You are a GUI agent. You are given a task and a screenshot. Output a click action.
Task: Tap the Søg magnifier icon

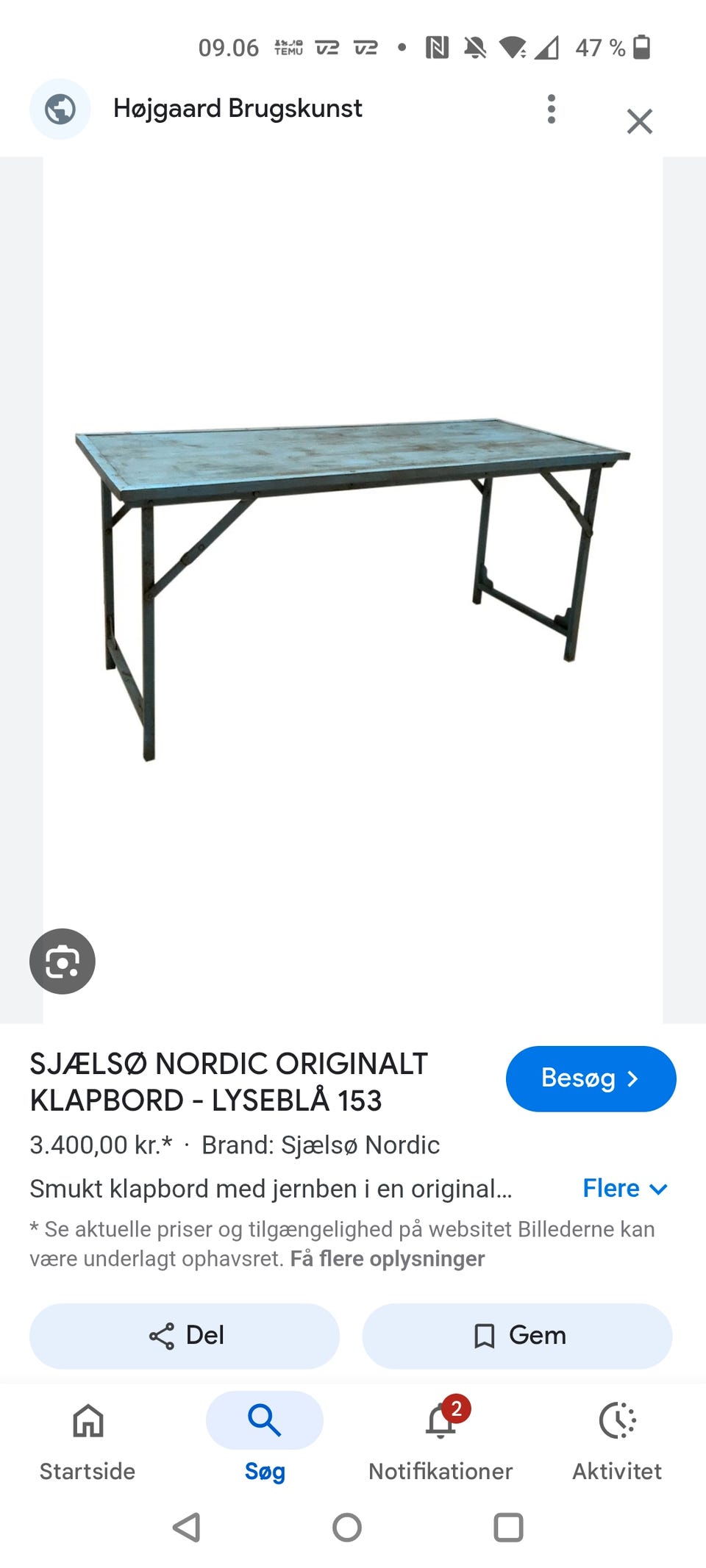263,1420
